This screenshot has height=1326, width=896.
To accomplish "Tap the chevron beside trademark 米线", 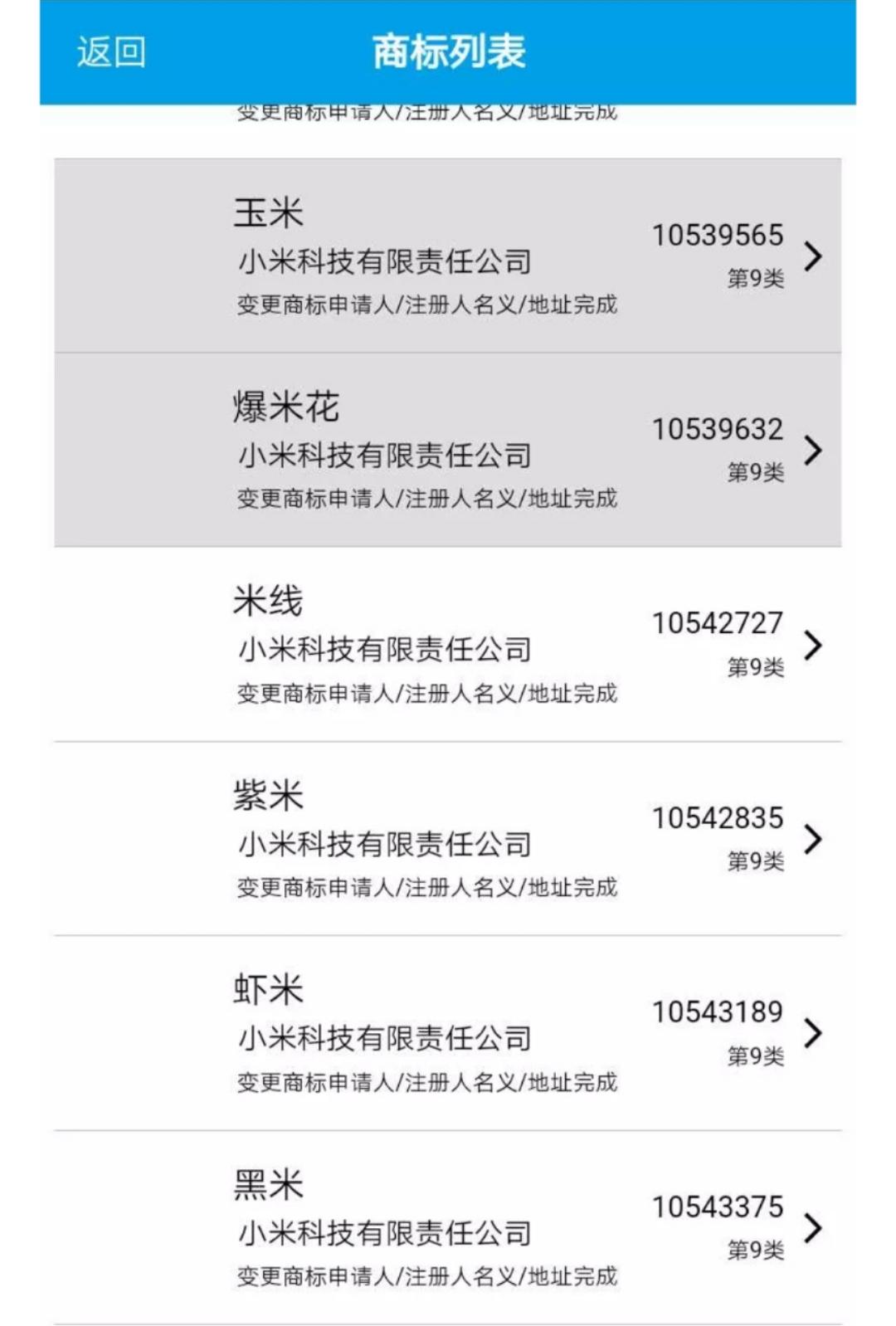I will 813,646.
